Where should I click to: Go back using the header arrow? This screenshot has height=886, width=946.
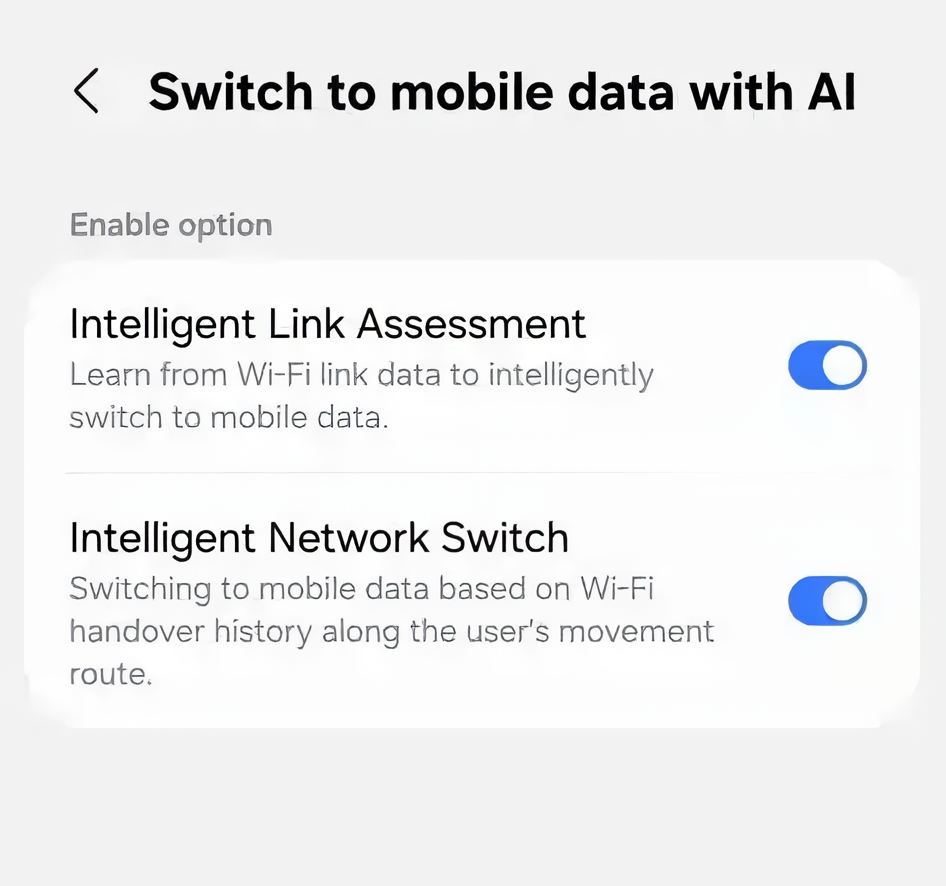pyautogui.click(x=86, y=92)
